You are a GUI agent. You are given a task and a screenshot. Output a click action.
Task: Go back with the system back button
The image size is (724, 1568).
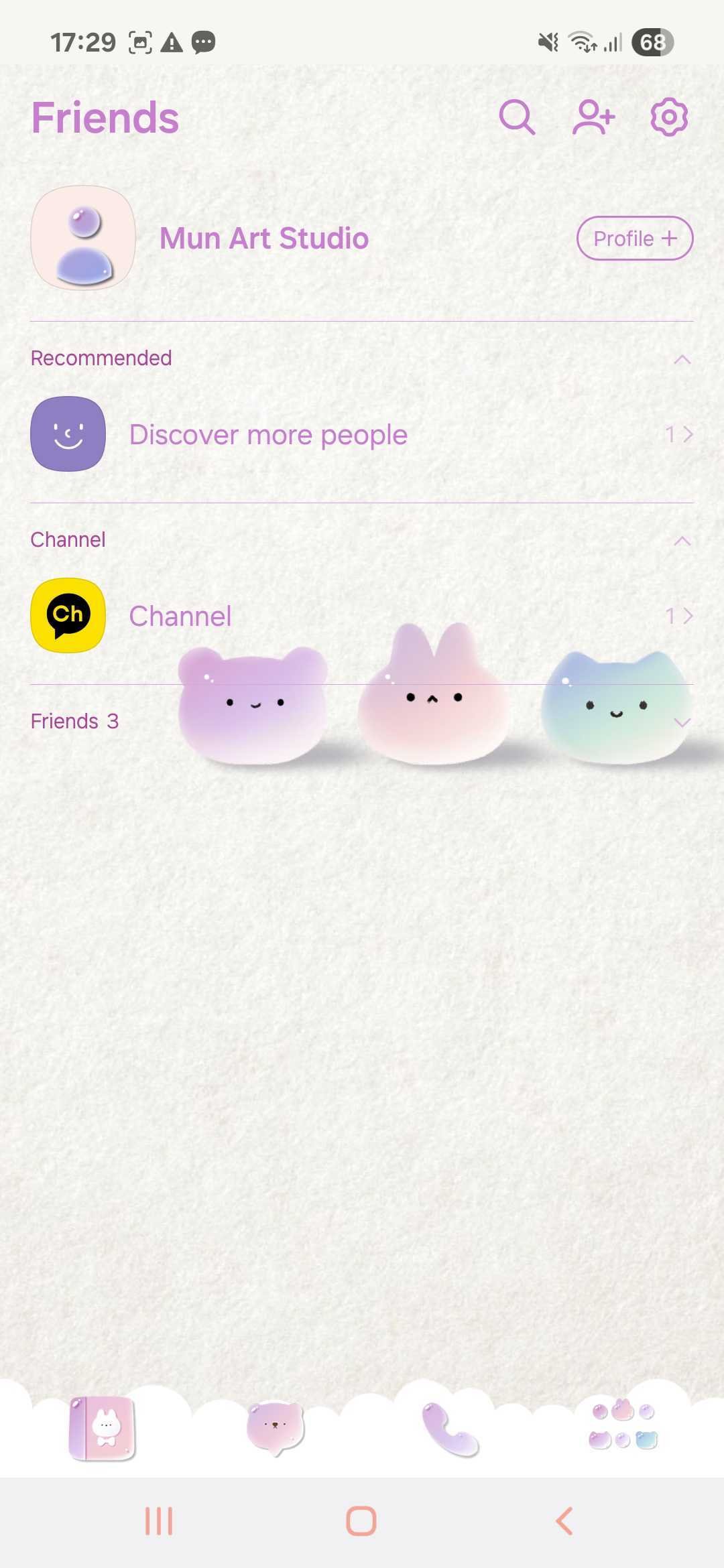tap(564, 1521)
